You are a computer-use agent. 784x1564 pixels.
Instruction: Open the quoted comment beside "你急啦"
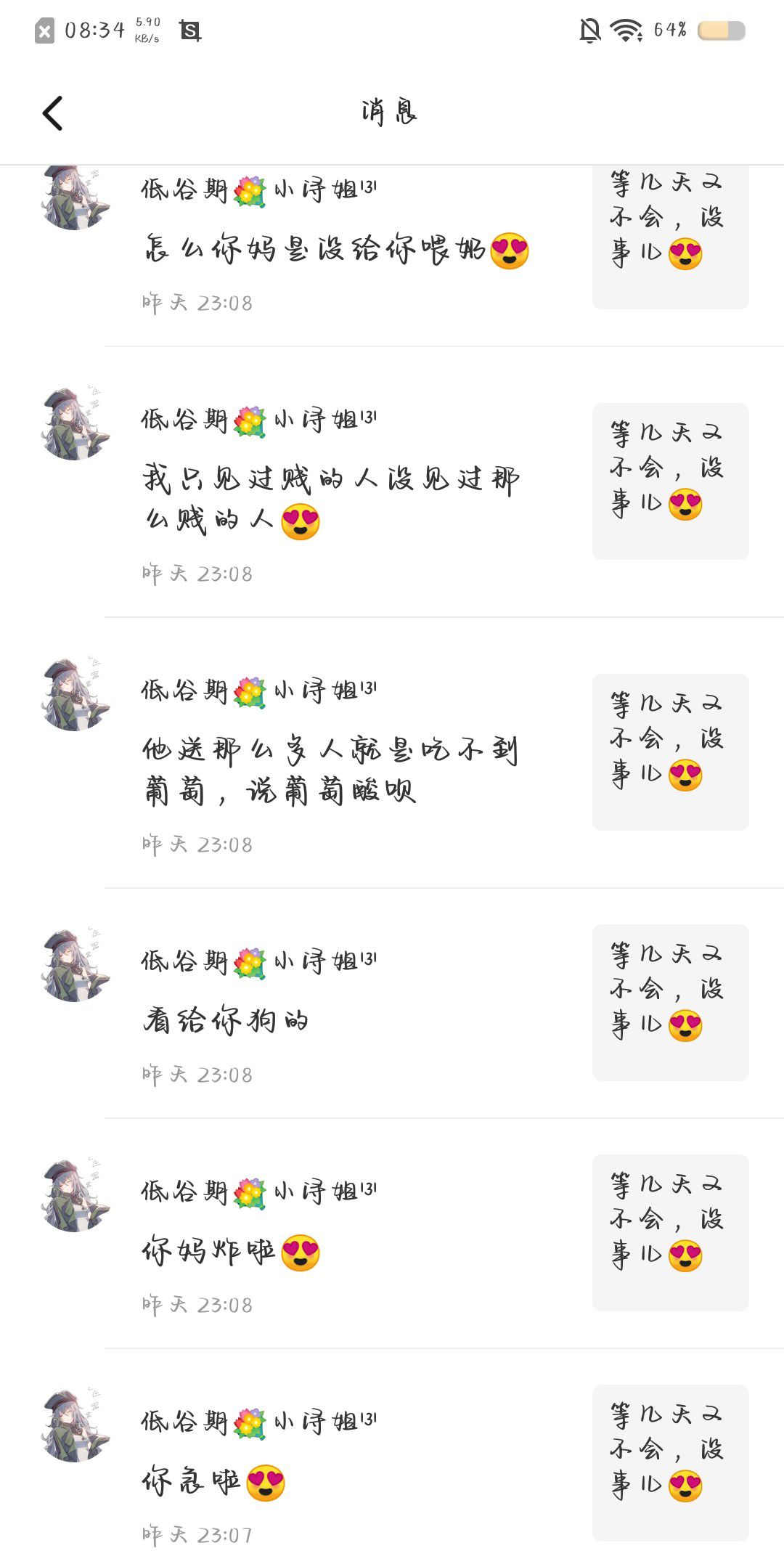pos(670,1462)
